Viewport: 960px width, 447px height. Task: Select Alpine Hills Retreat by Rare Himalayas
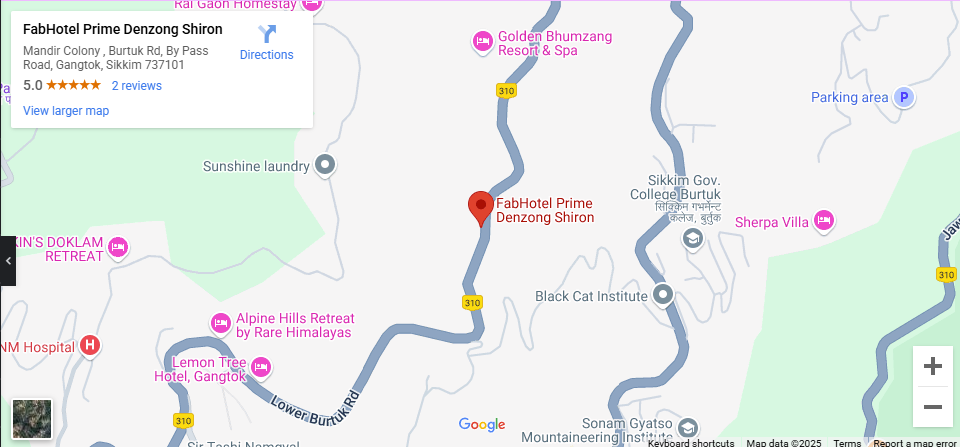pyautogui.click(x=221, y=323)
